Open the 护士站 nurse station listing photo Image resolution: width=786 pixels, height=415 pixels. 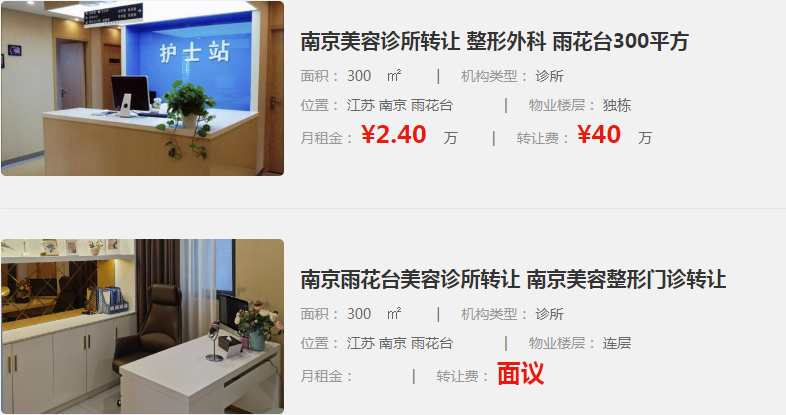pyautogui.click(x=142, y=88)
